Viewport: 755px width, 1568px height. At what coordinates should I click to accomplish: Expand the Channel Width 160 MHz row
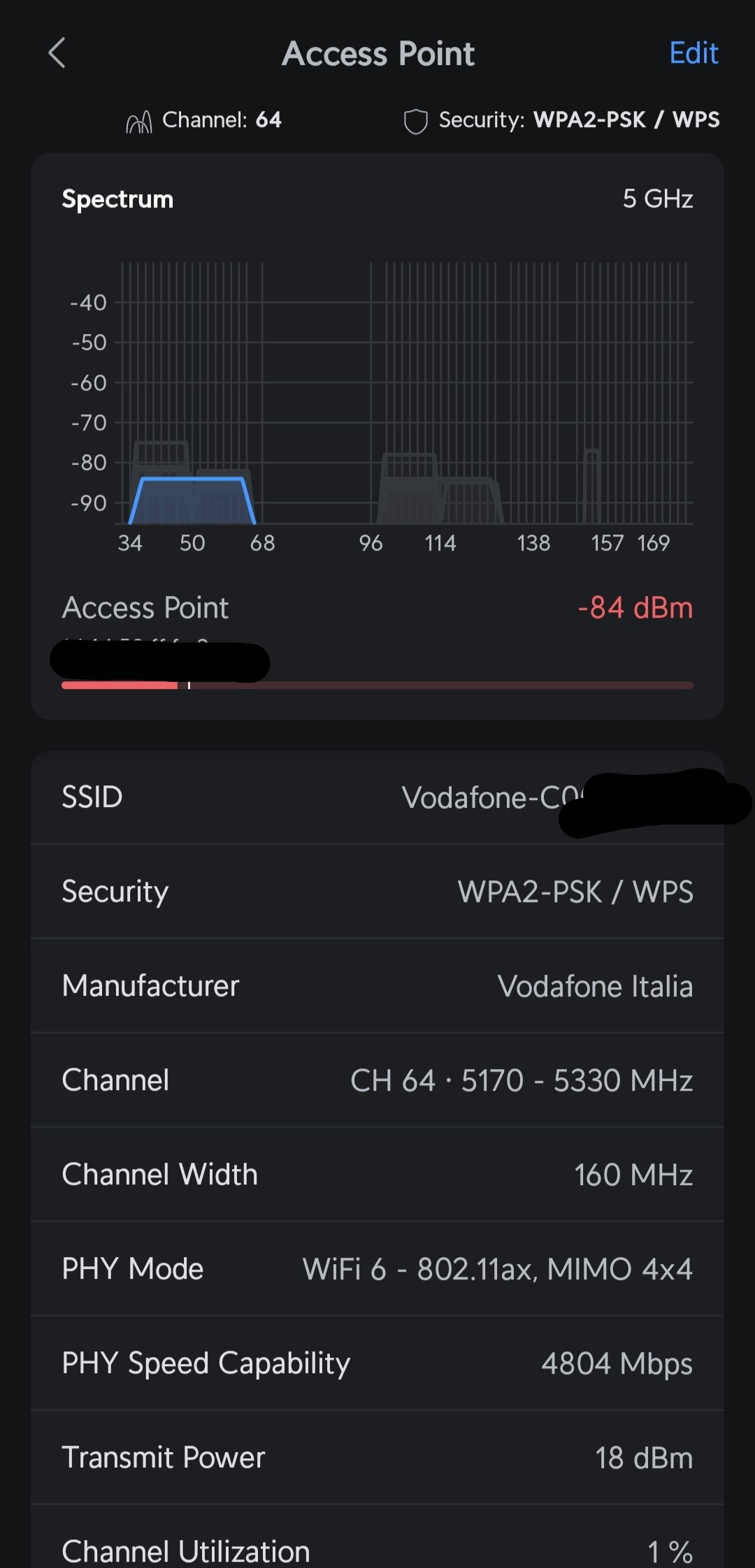point(377,1174)
